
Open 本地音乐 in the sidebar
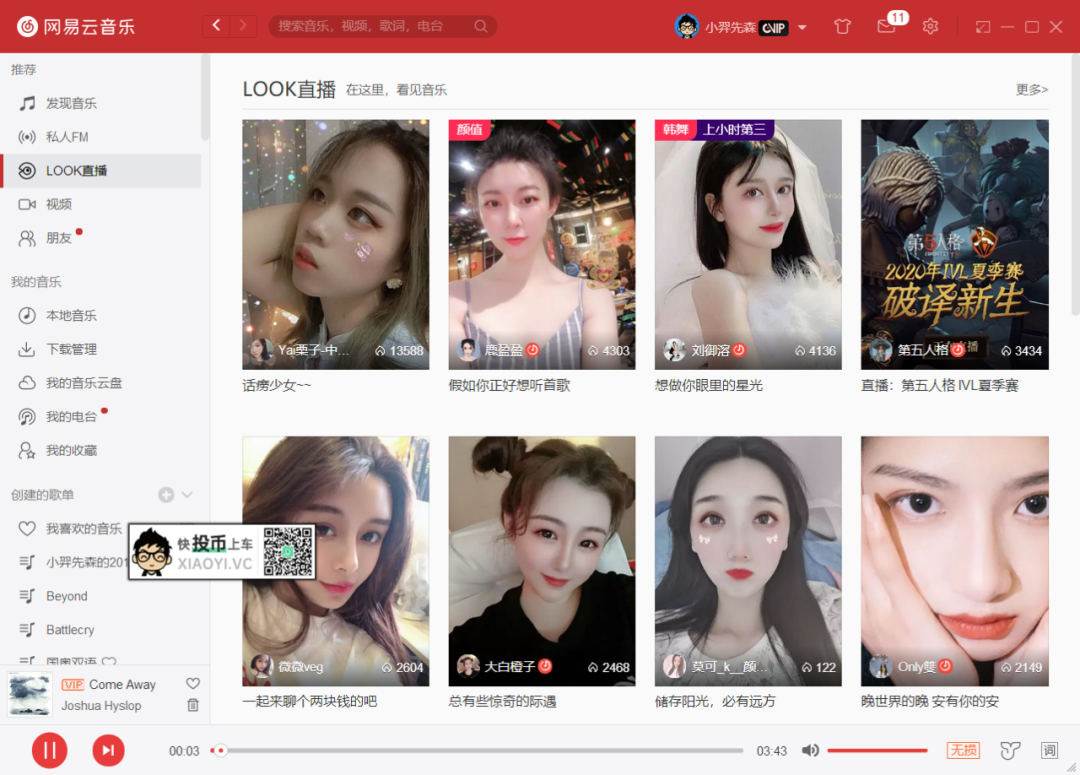click(71, 315)
